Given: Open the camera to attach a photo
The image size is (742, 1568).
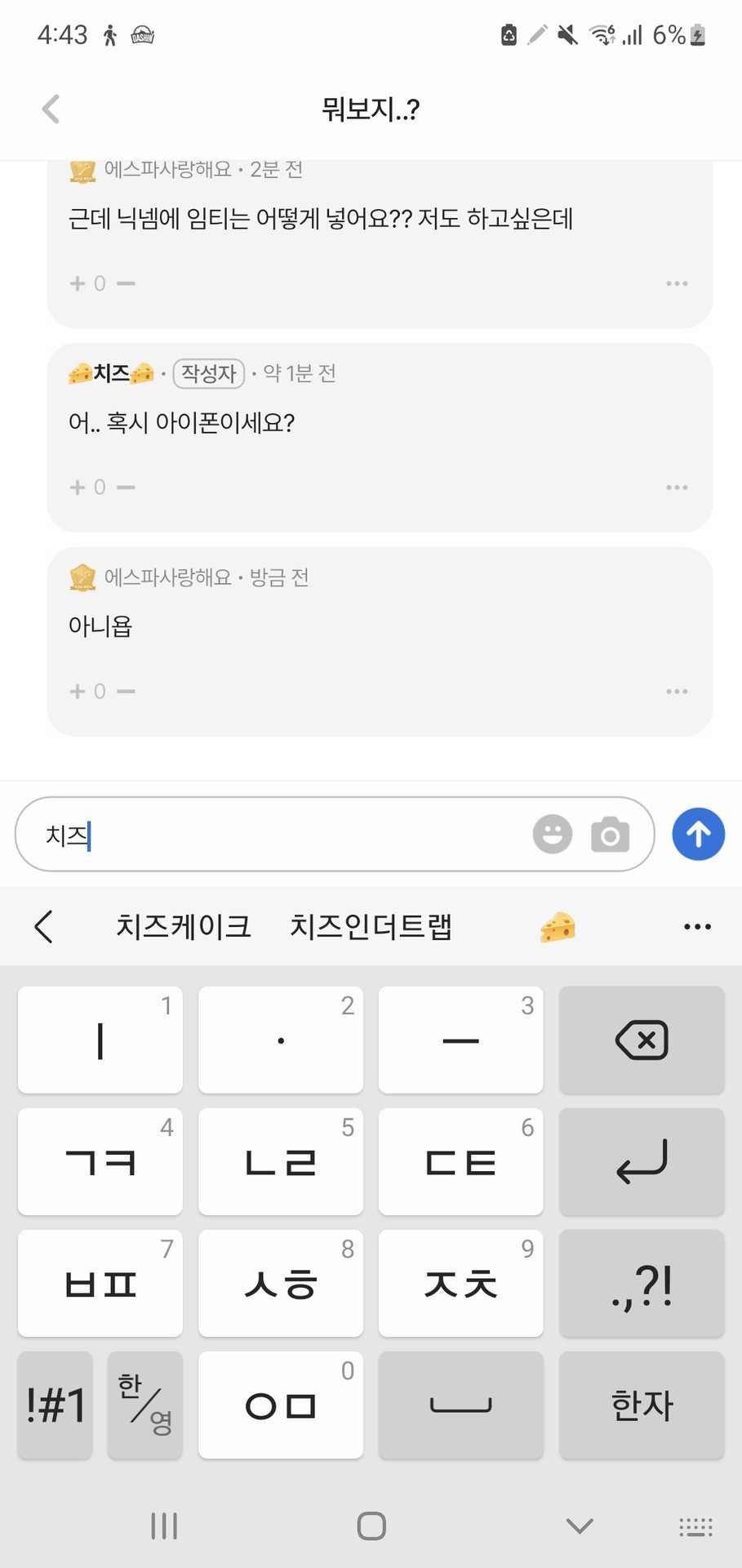Looking at the screenshot, I should 611,834.
